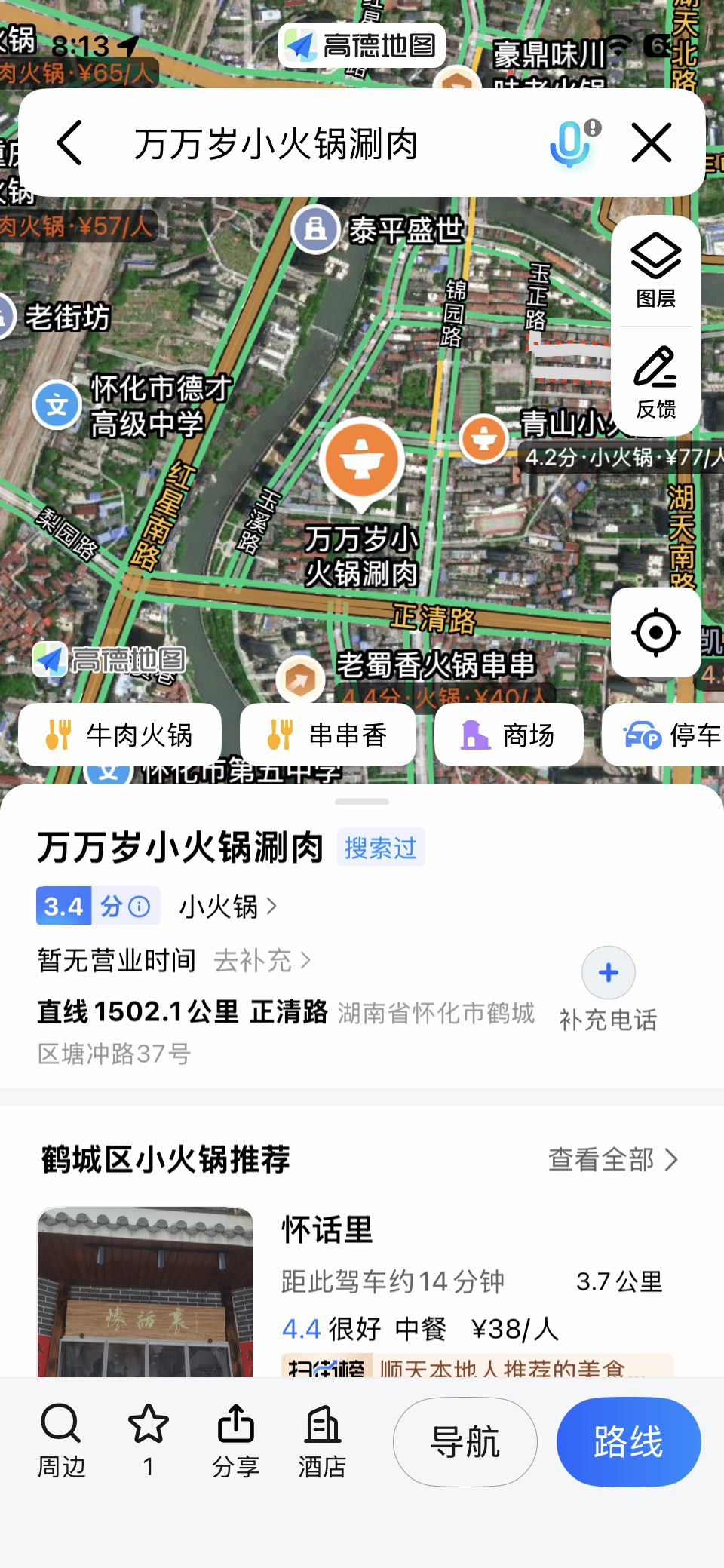Show the 路线 route
Viewport: 724px width, 1568px height.
pyautogui.click(x=628, y=1442)
